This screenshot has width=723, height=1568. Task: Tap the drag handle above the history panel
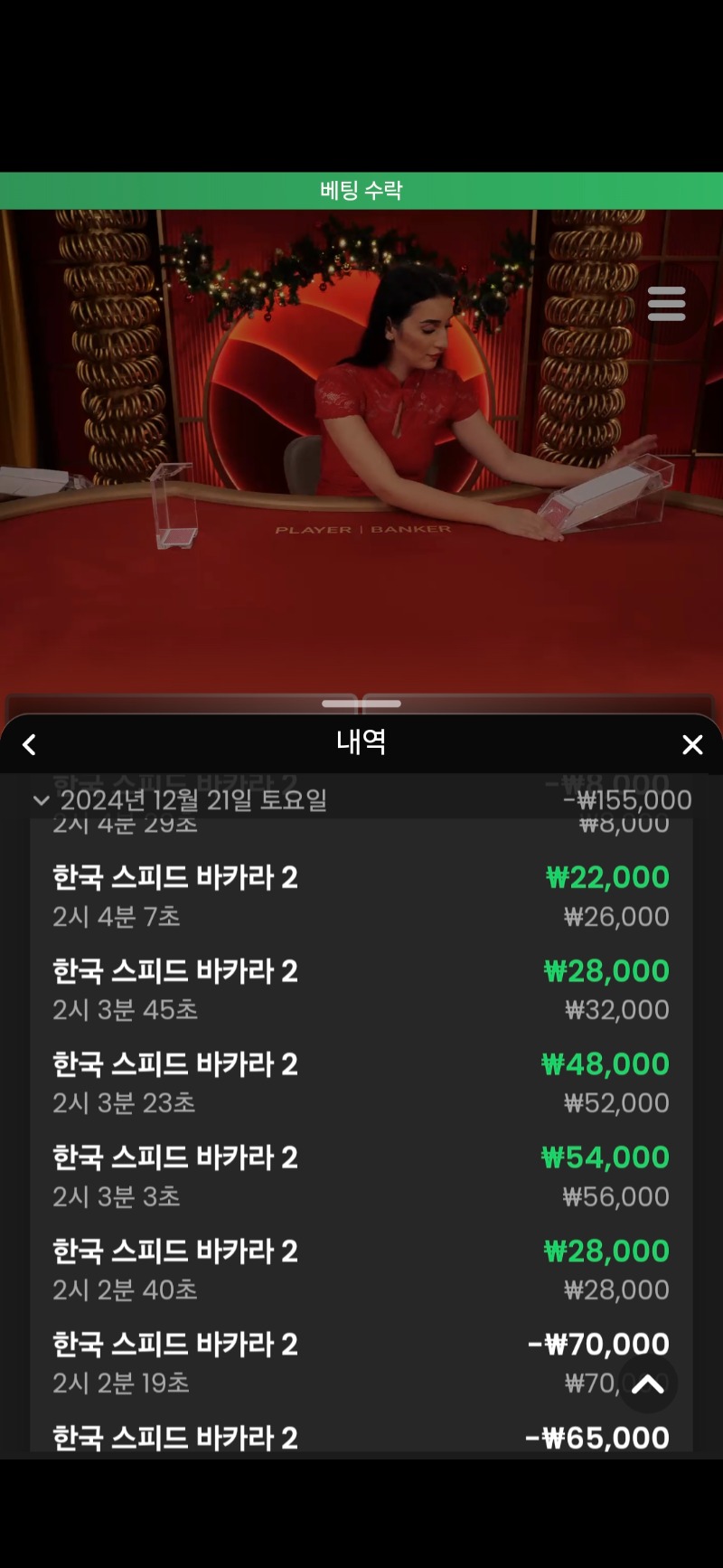tap(361, 703)
